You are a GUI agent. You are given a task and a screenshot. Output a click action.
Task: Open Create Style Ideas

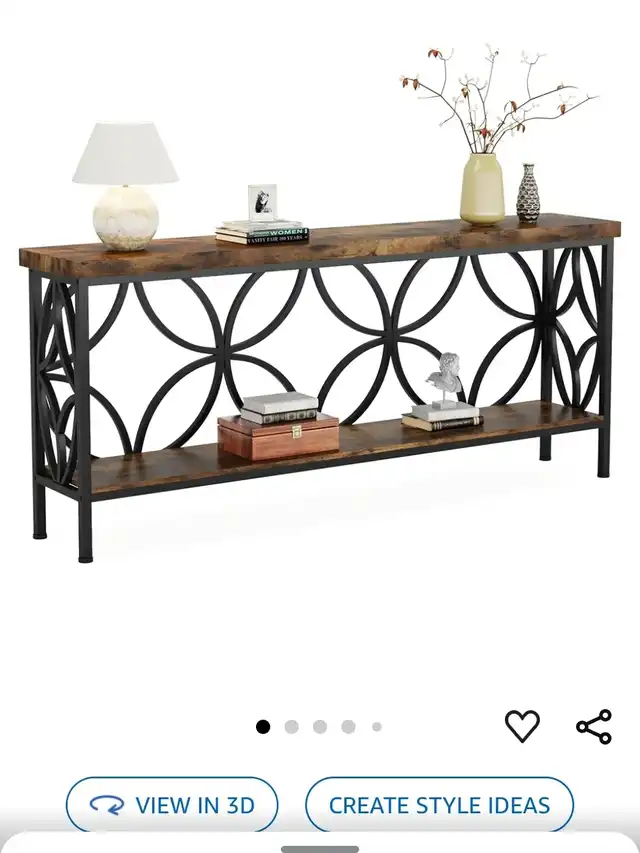[x=439, y=805]
